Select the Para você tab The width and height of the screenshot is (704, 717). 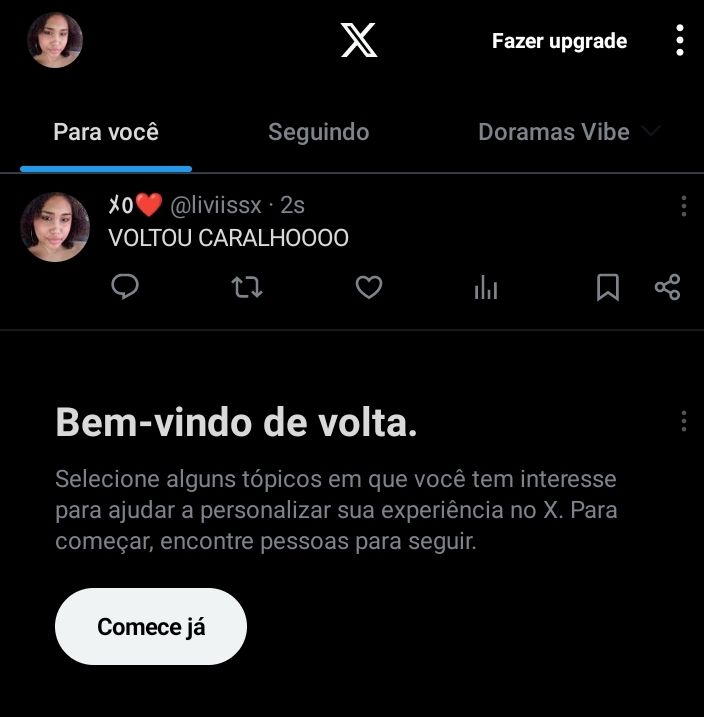pyautogui.click(x=106, y=132)
